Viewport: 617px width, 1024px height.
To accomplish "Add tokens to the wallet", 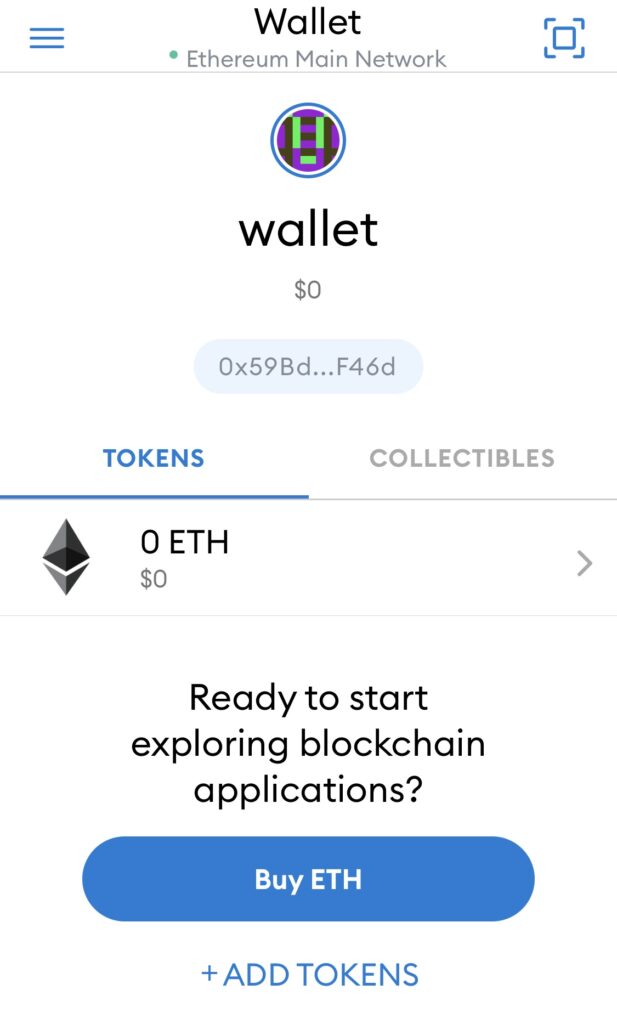I will click(309, 975).
